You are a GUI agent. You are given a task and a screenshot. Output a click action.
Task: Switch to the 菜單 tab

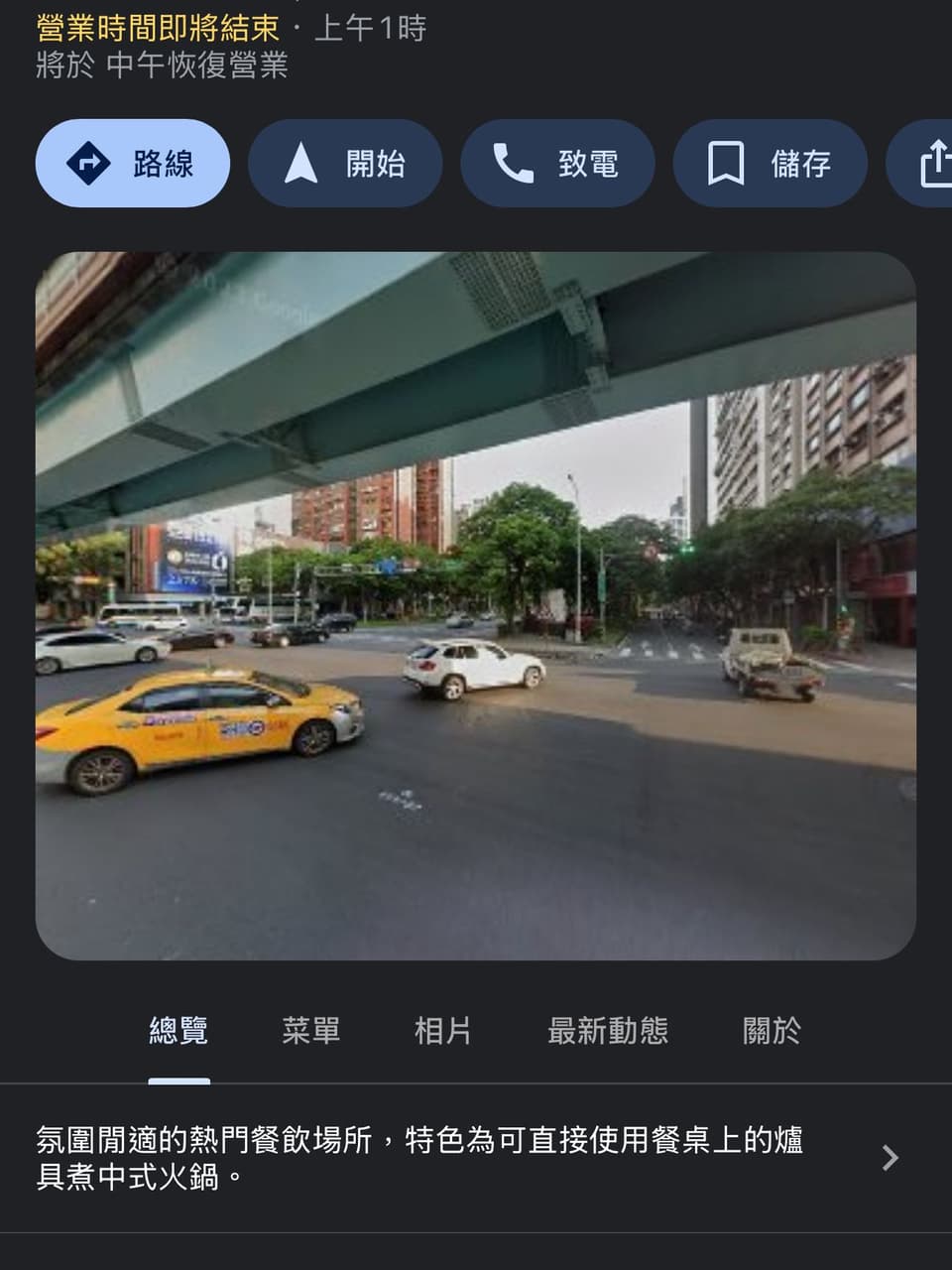point(310,1031)
